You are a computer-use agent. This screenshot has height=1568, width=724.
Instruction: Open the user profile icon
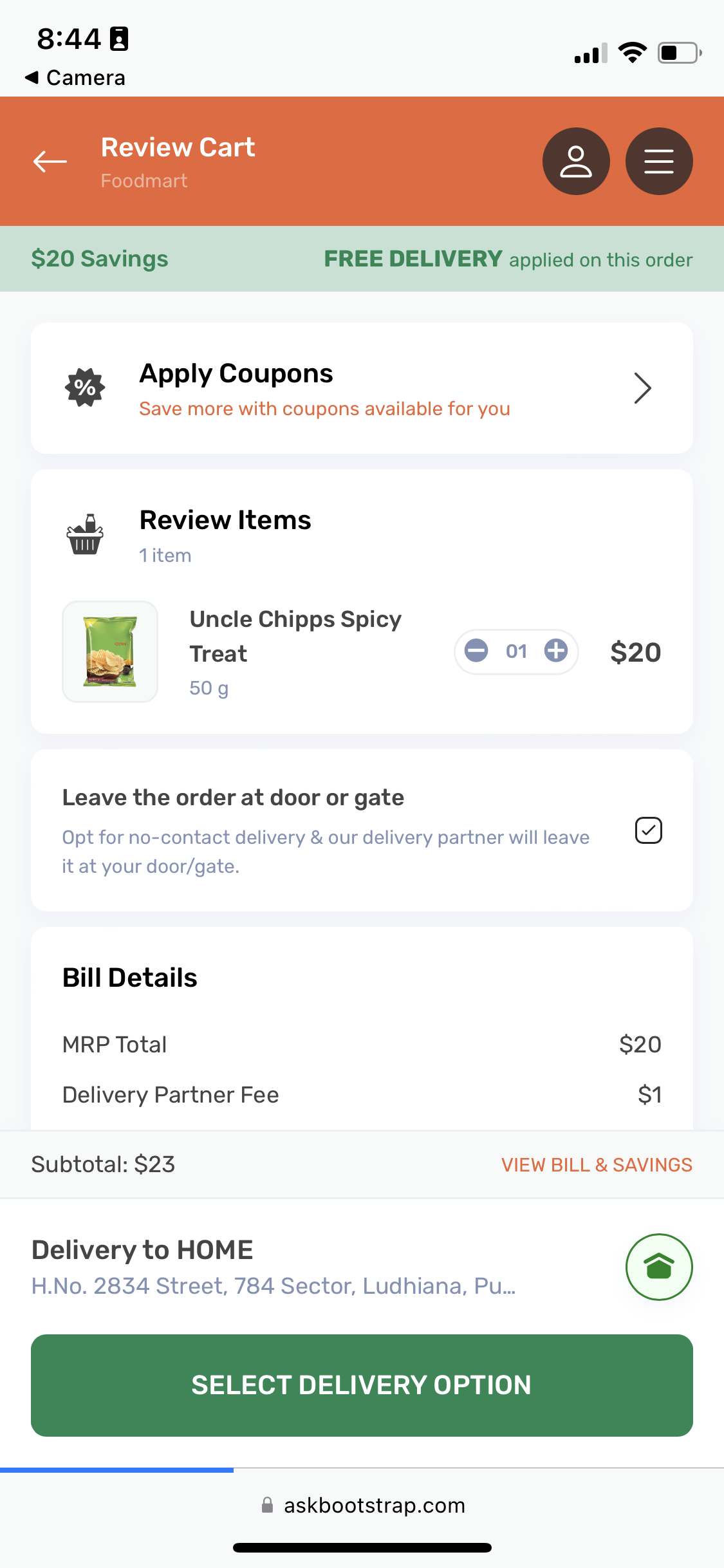pos(576,162)
